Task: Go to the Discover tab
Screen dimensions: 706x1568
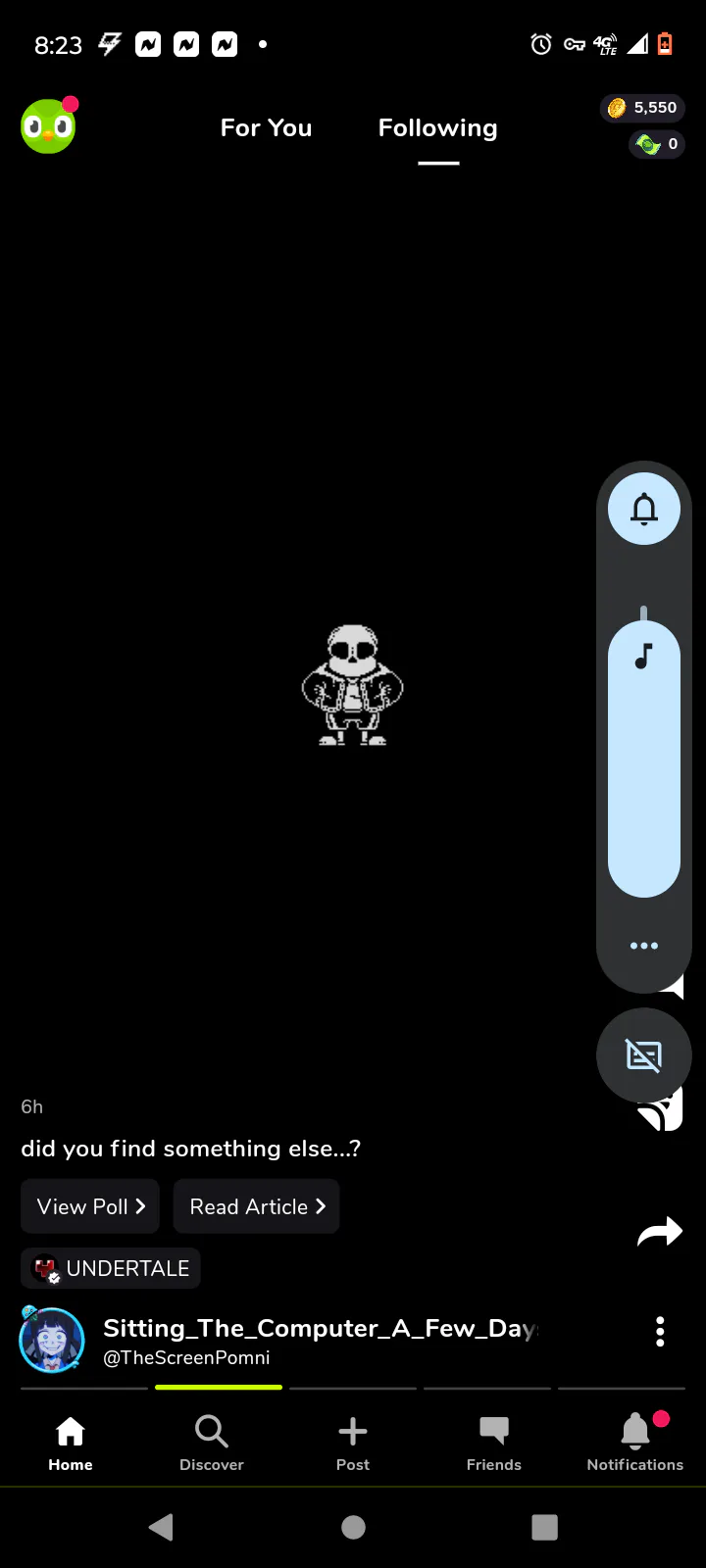Action: [211, 1442]
